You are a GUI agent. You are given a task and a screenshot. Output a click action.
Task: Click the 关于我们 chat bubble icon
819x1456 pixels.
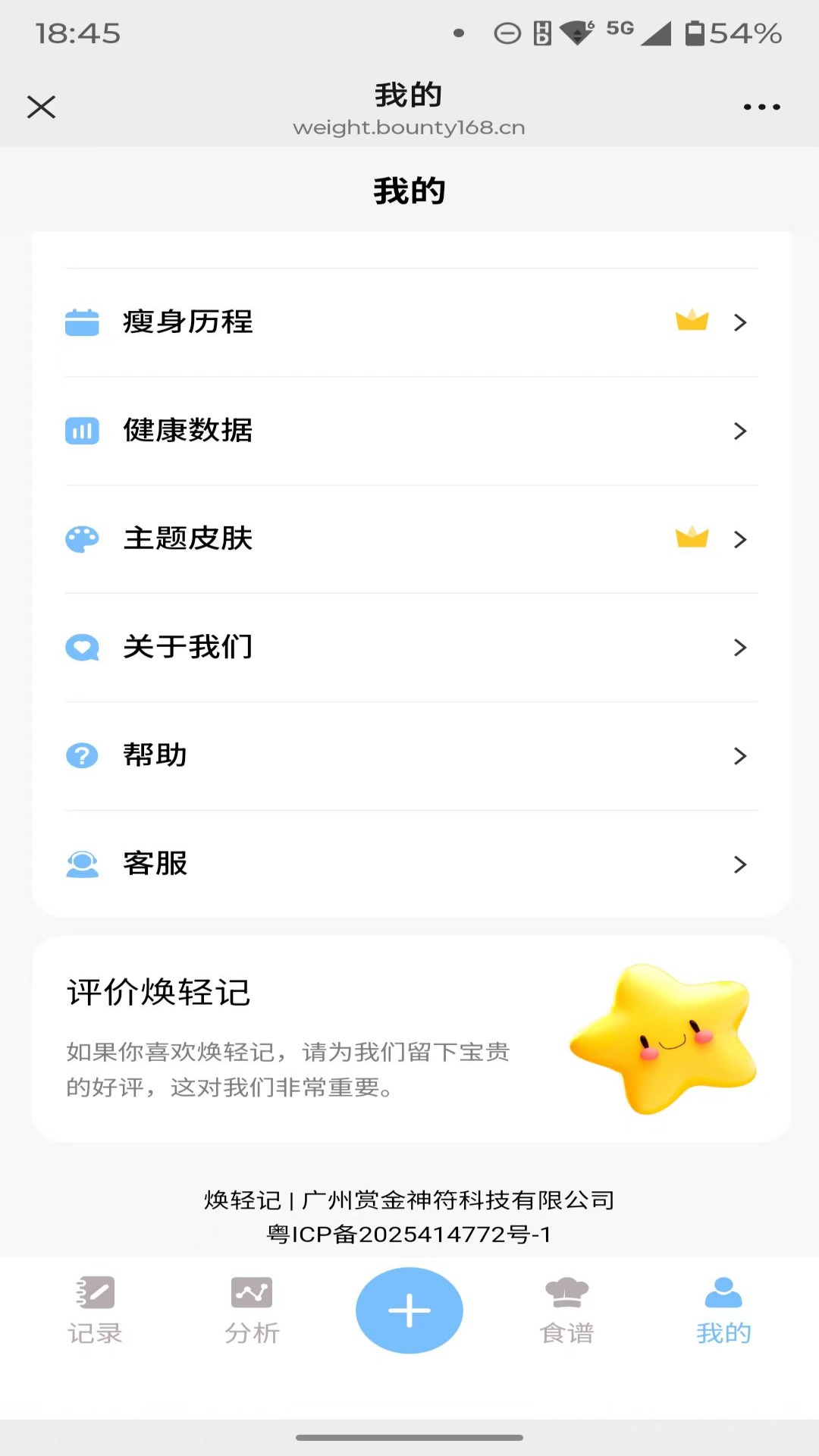83,648
